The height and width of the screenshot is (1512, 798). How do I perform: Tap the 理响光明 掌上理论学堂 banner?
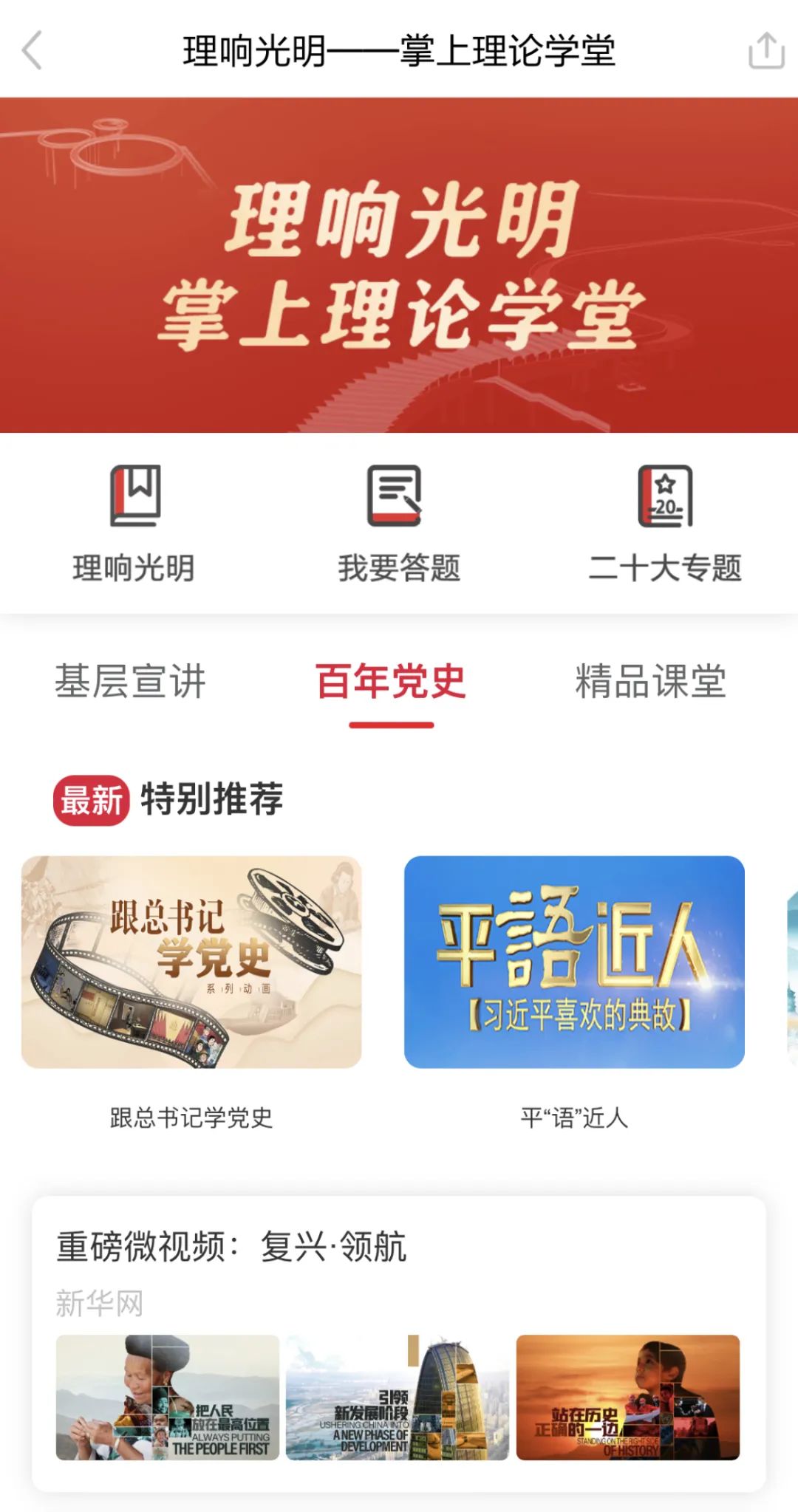click(399, 264)
